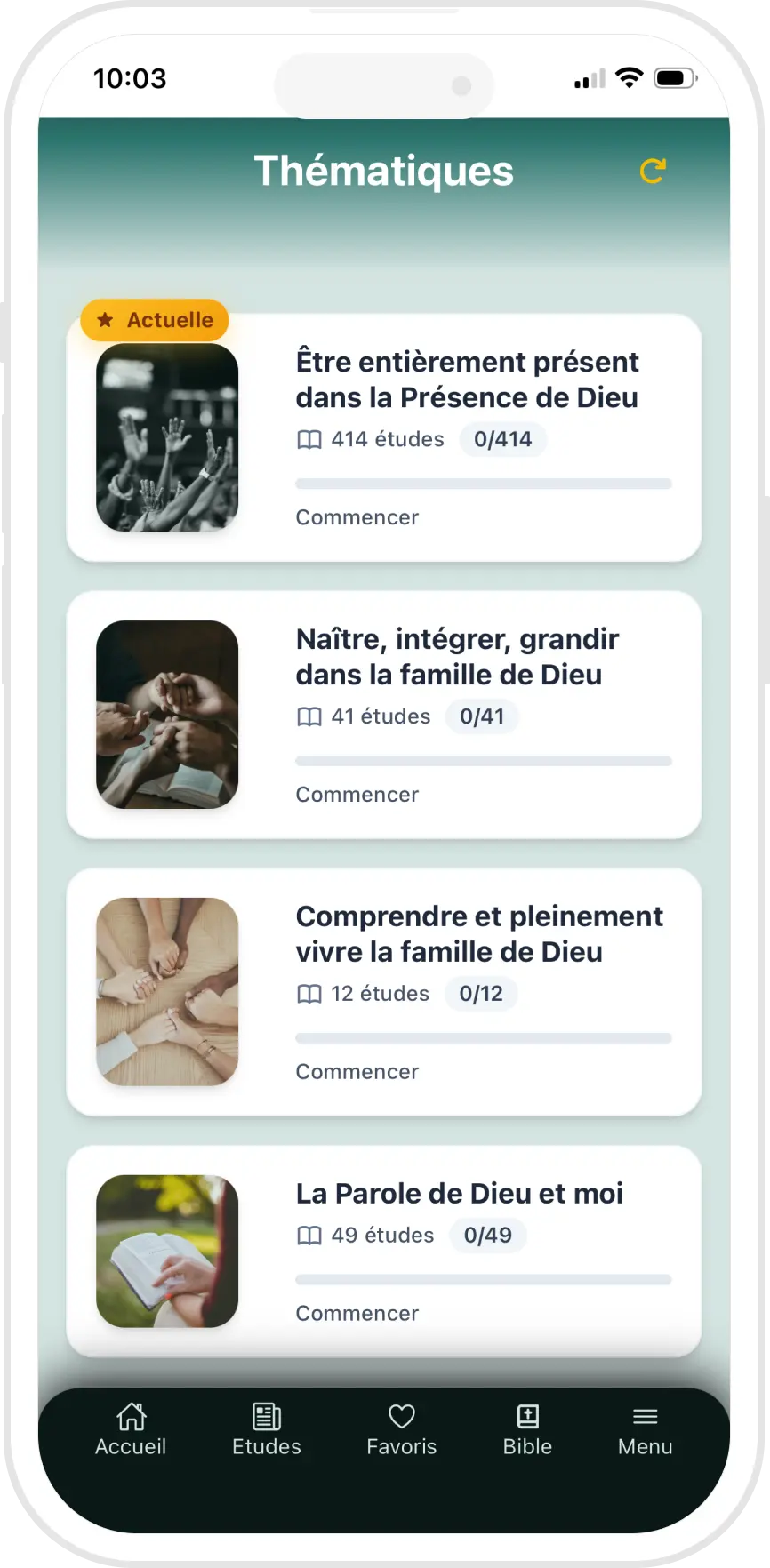Image resolution: width=770 pixels, height=1568 pixels.
Task: Tap the star icon on the Actuelle badge
Action: click(x=104, y=320)
